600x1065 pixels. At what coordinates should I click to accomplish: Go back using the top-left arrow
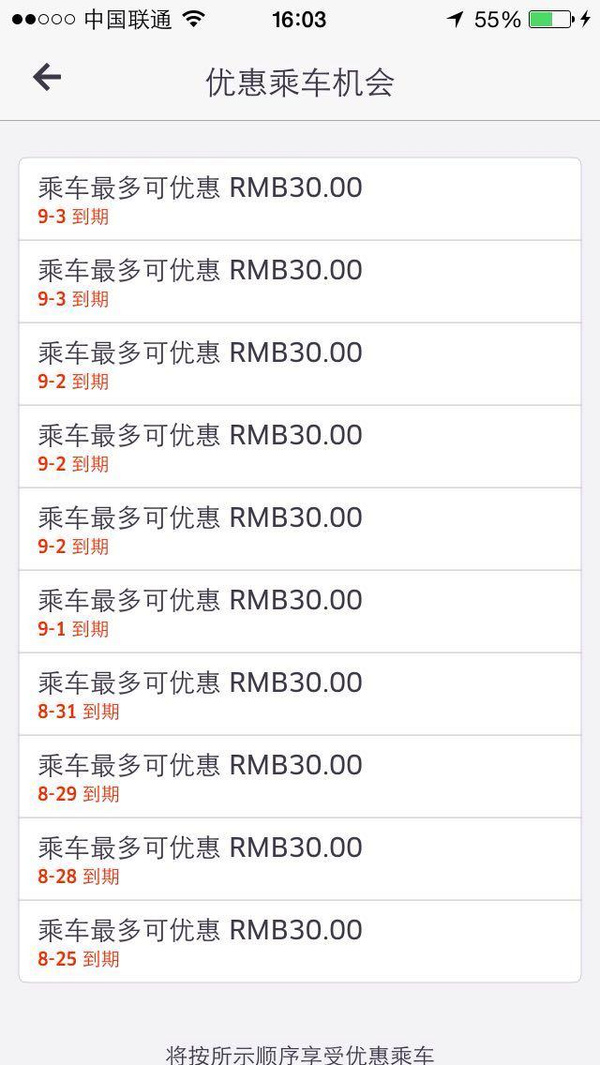[47, 77]
